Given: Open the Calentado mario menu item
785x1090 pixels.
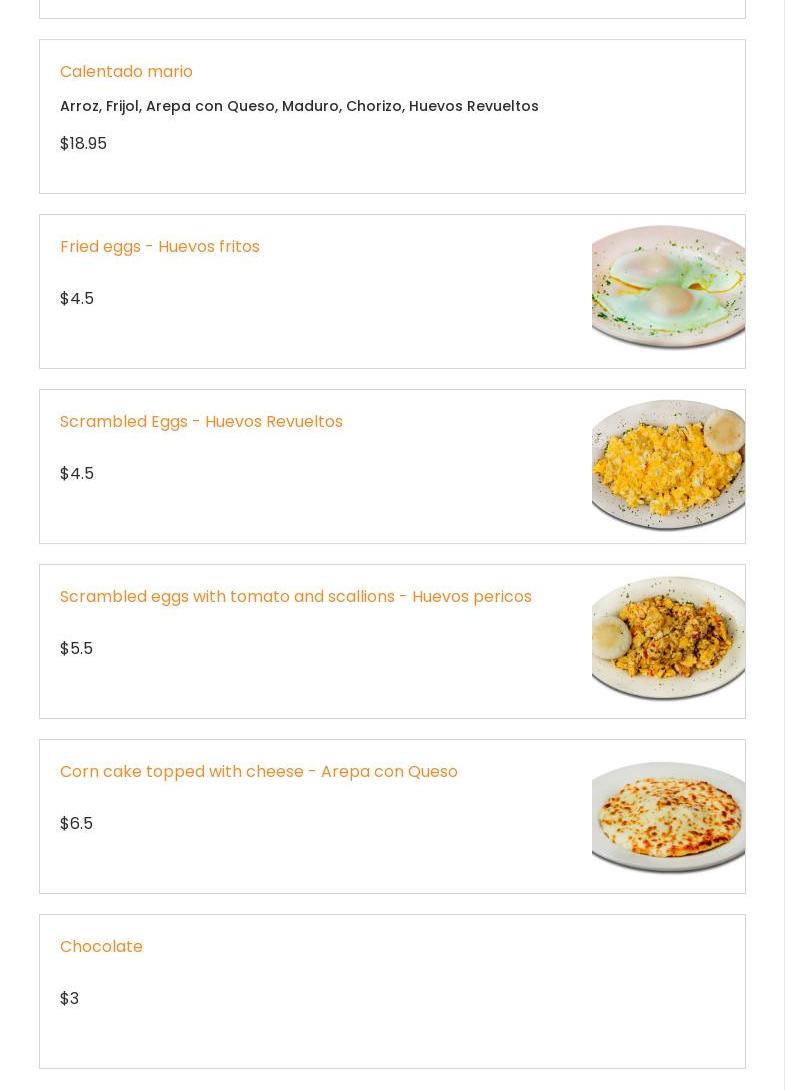Looking at the screenshot, I should coord(126,72).
